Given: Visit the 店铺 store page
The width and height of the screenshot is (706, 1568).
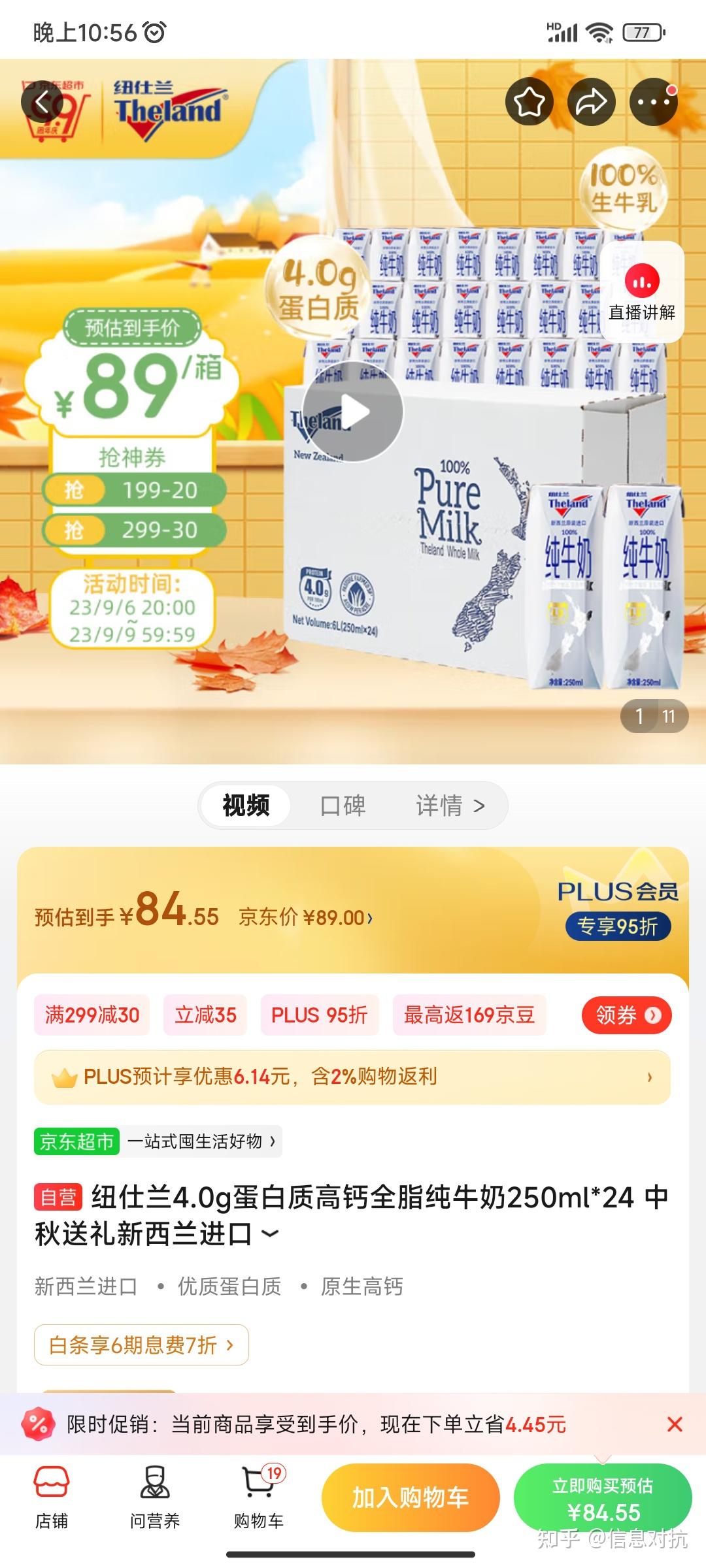Looking at the screenshot, I should [x=52, y=1497].
